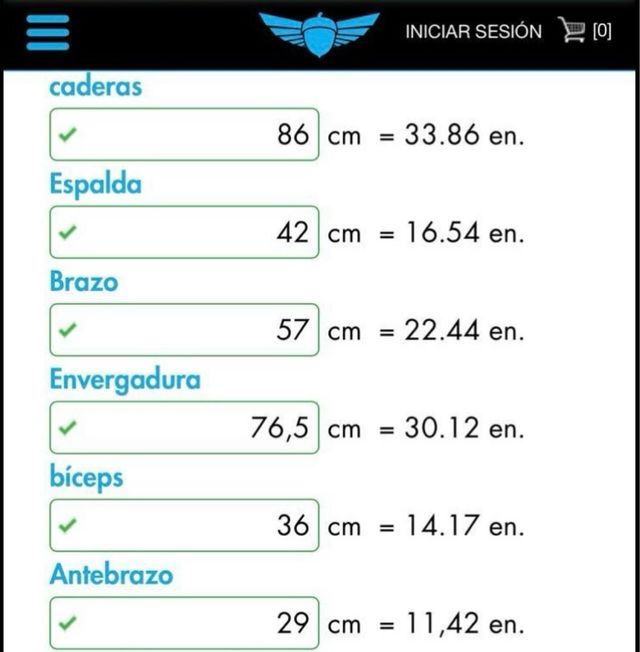Edit the Espalda measurement field

pyautogui.click(x=184, y=233)
